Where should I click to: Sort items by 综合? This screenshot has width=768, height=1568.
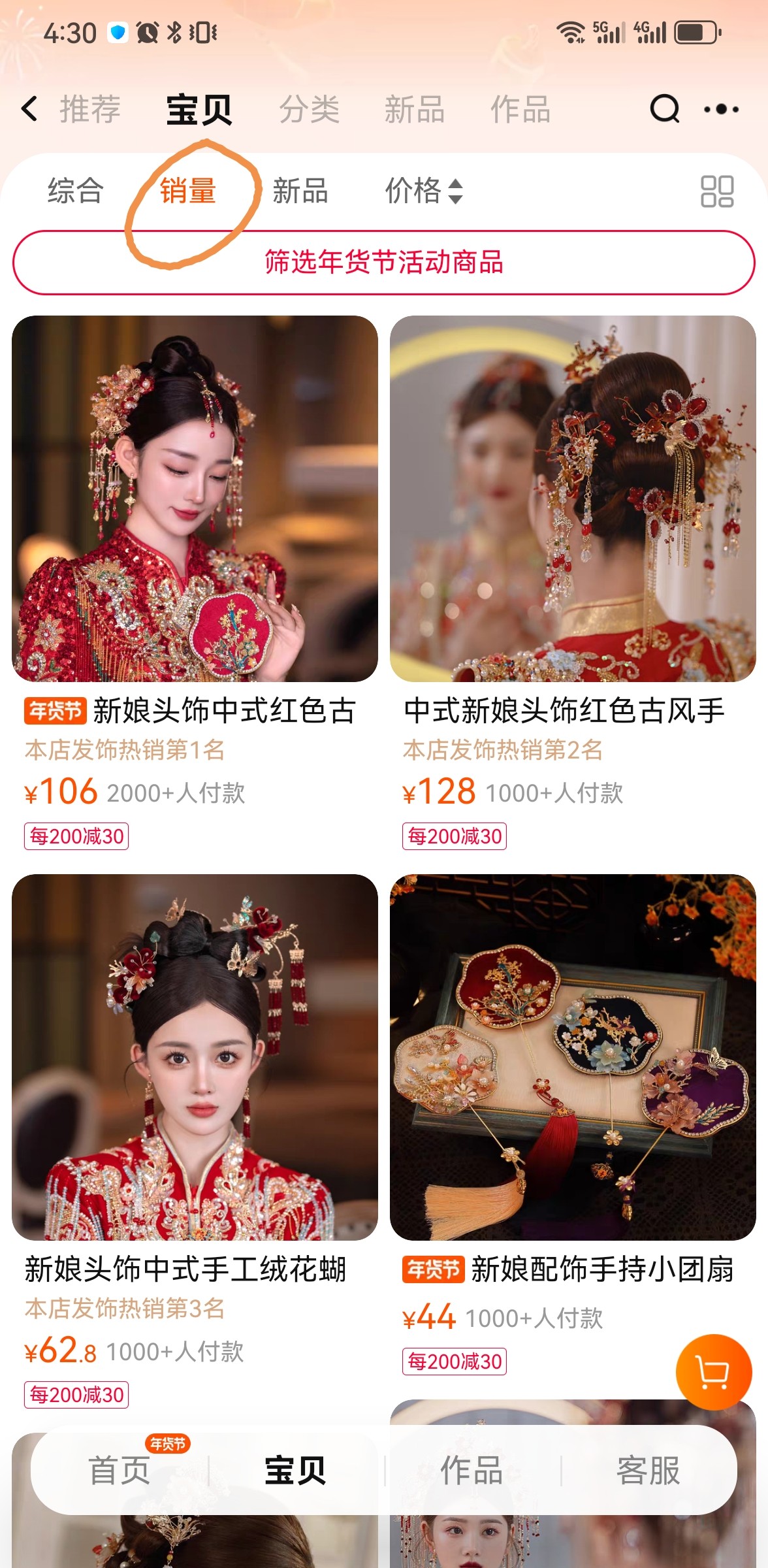click(75, 191)
